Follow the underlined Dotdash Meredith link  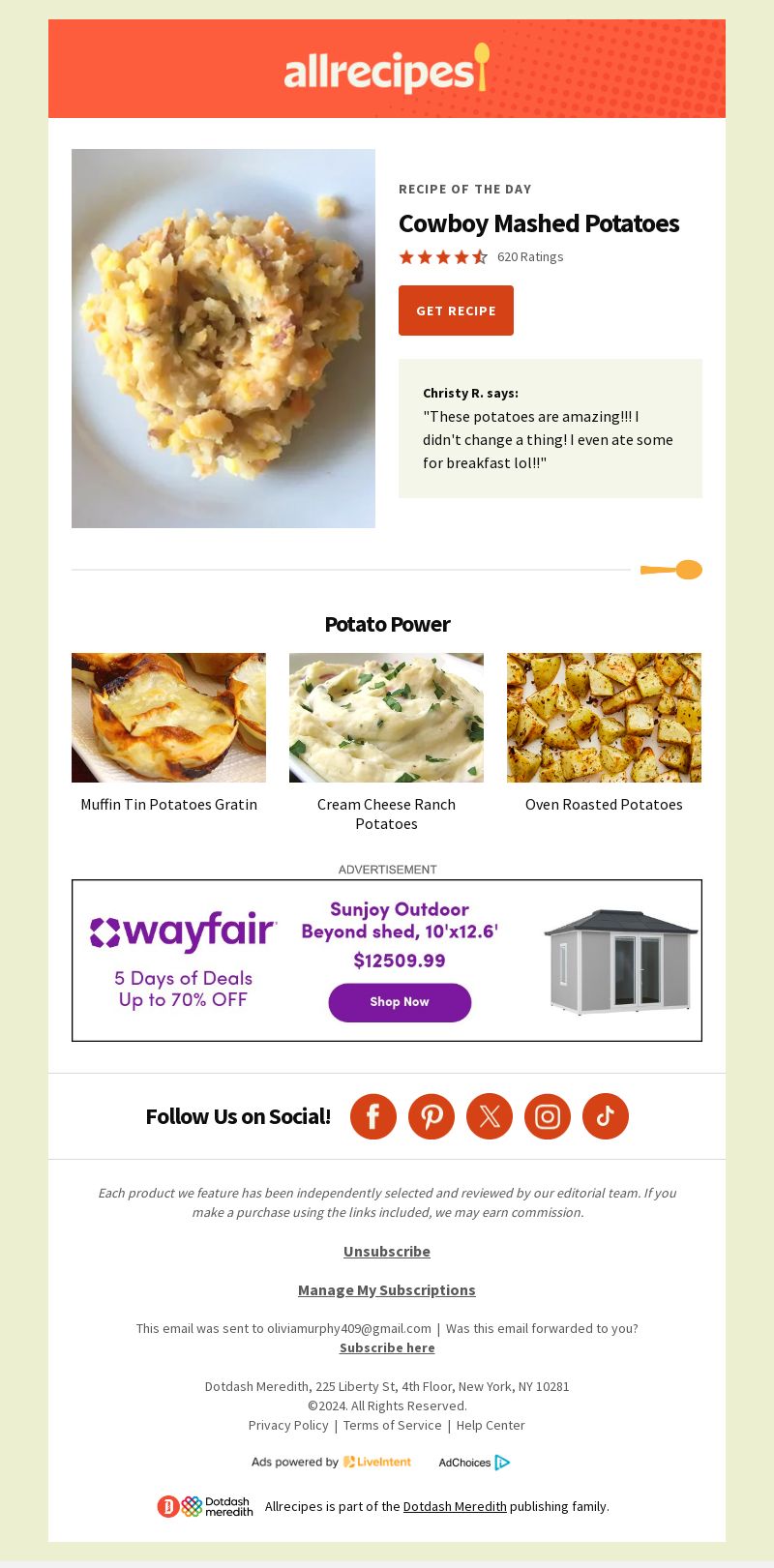[x=455, y=1506]
